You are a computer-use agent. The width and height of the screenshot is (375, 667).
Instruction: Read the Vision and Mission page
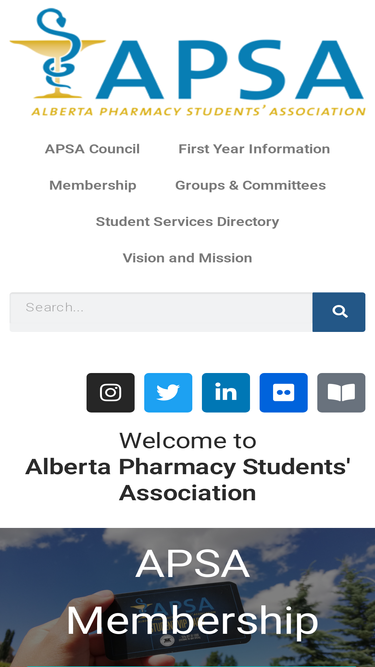click(x=188, y=258)
